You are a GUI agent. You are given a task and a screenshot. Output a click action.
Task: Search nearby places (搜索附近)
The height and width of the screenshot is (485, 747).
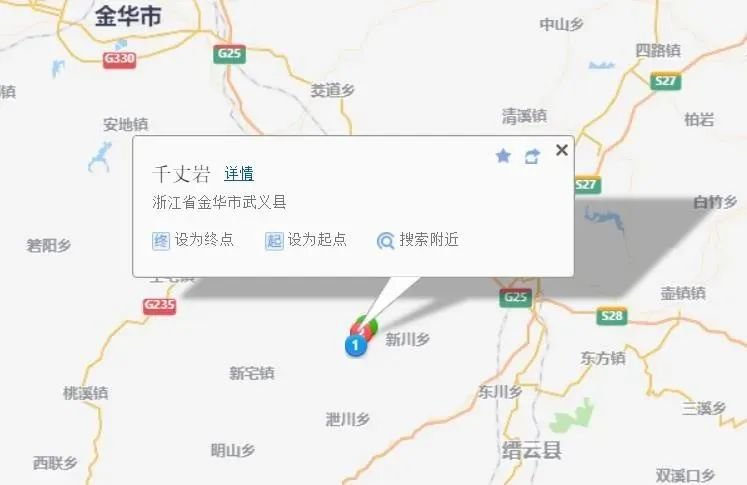click(x=418, y=240)
